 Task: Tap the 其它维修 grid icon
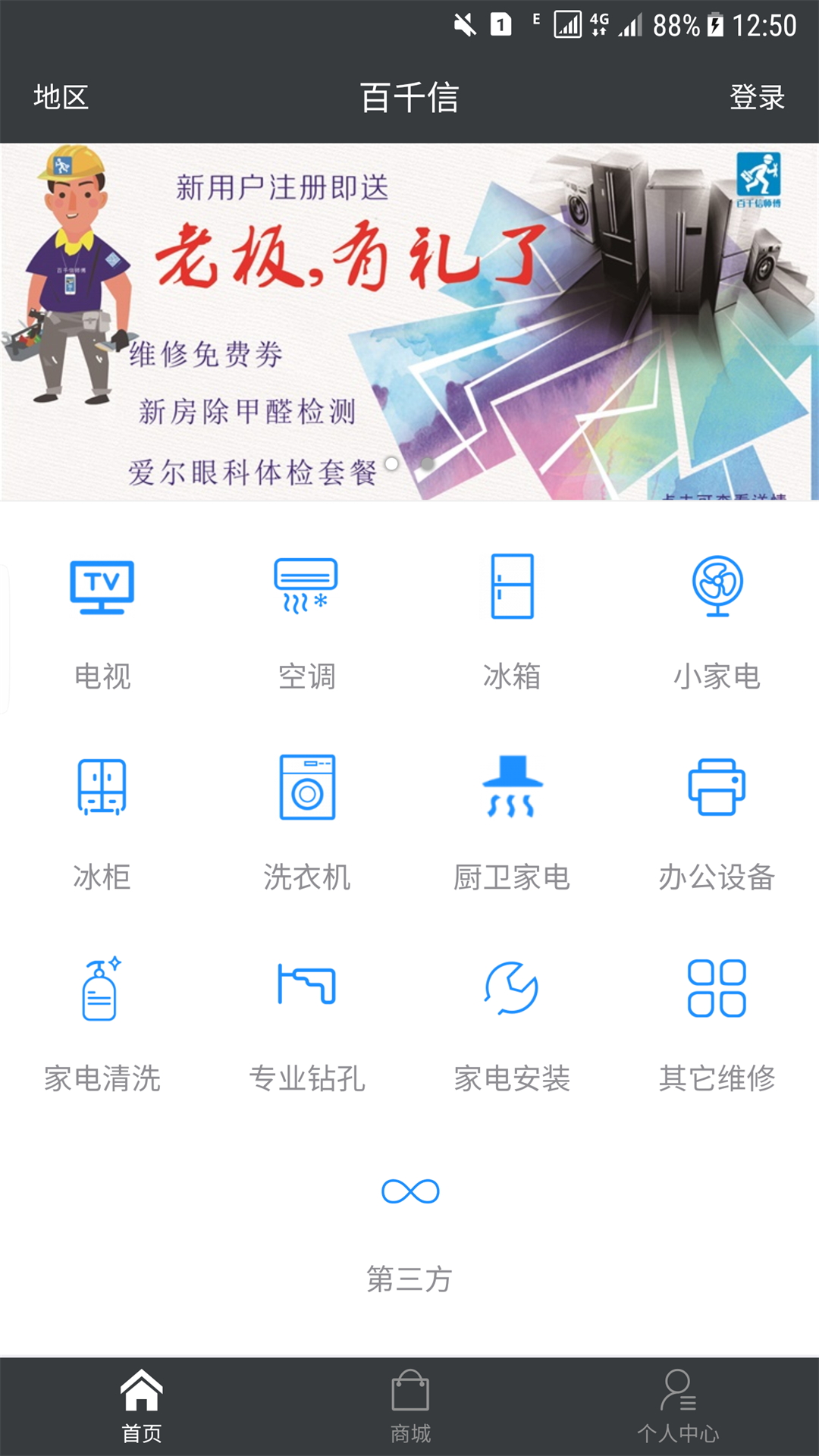coord(716,992)
